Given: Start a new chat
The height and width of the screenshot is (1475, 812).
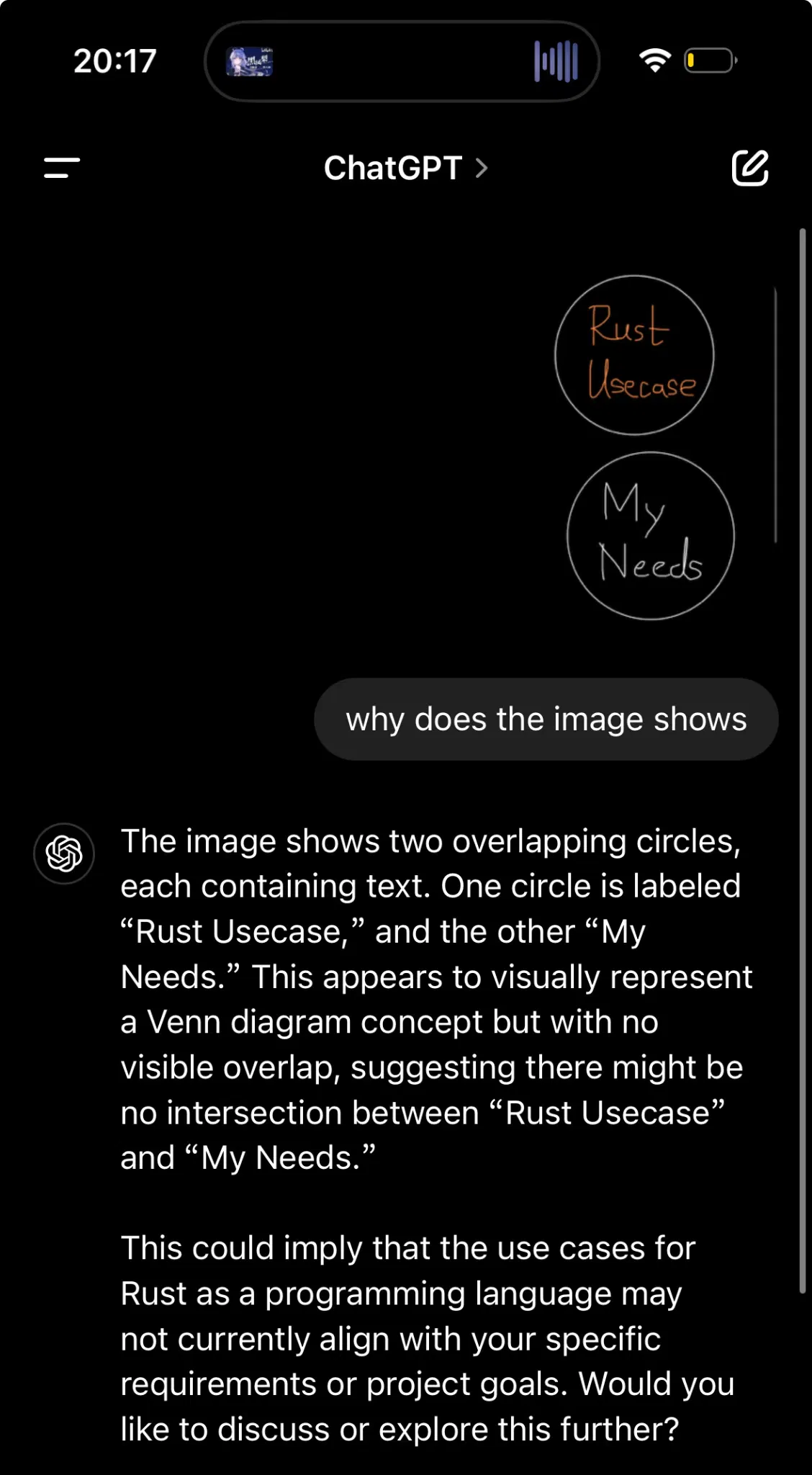Looking at the screenshot, I should 749,168.
